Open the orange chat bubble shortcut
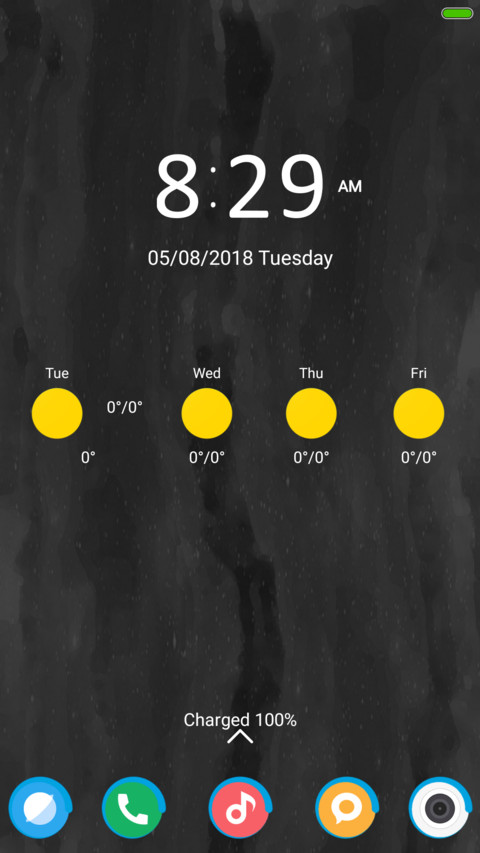 pos(347,807)
